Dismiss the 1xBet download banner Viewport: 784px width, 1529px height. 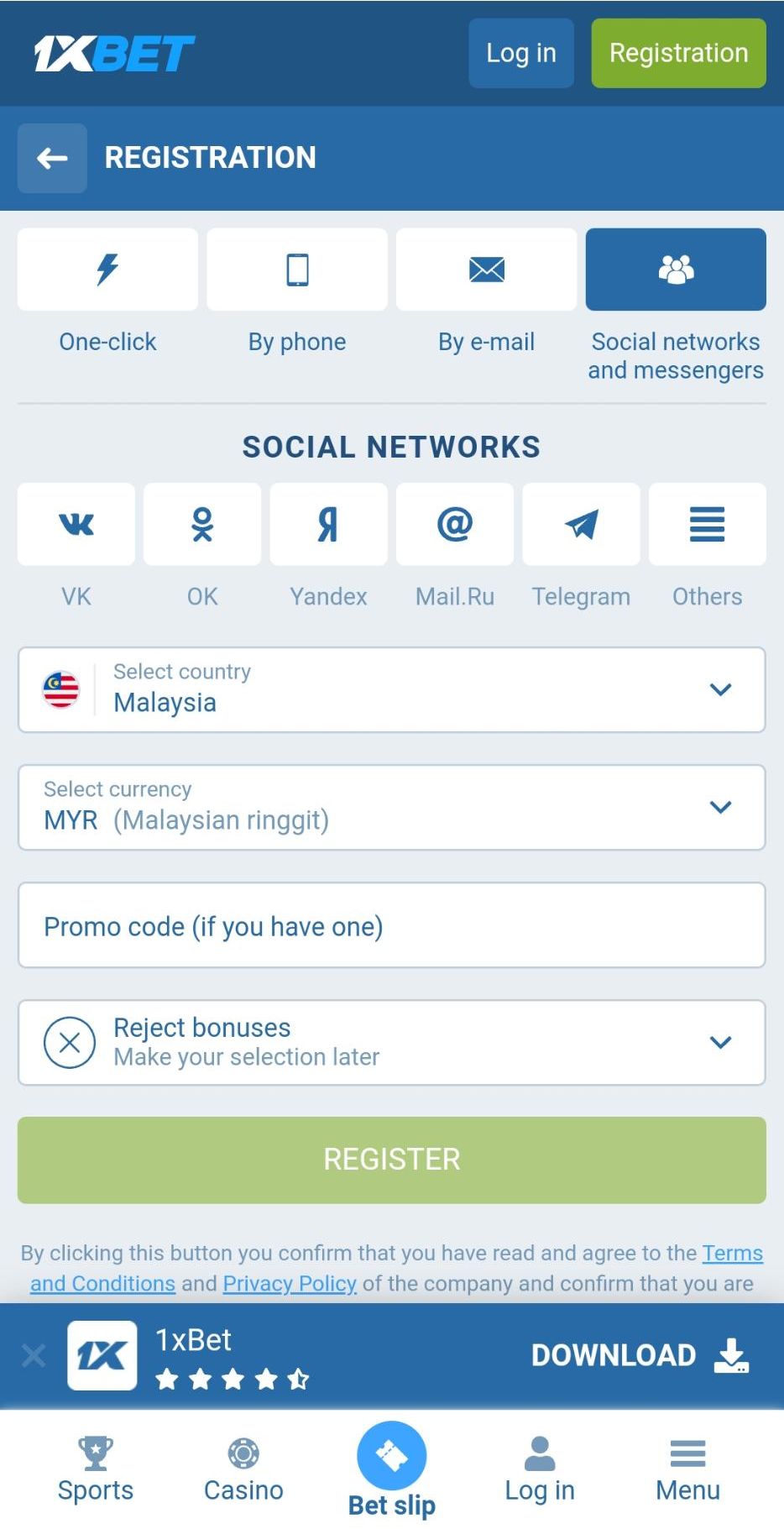coord(34,1355)
